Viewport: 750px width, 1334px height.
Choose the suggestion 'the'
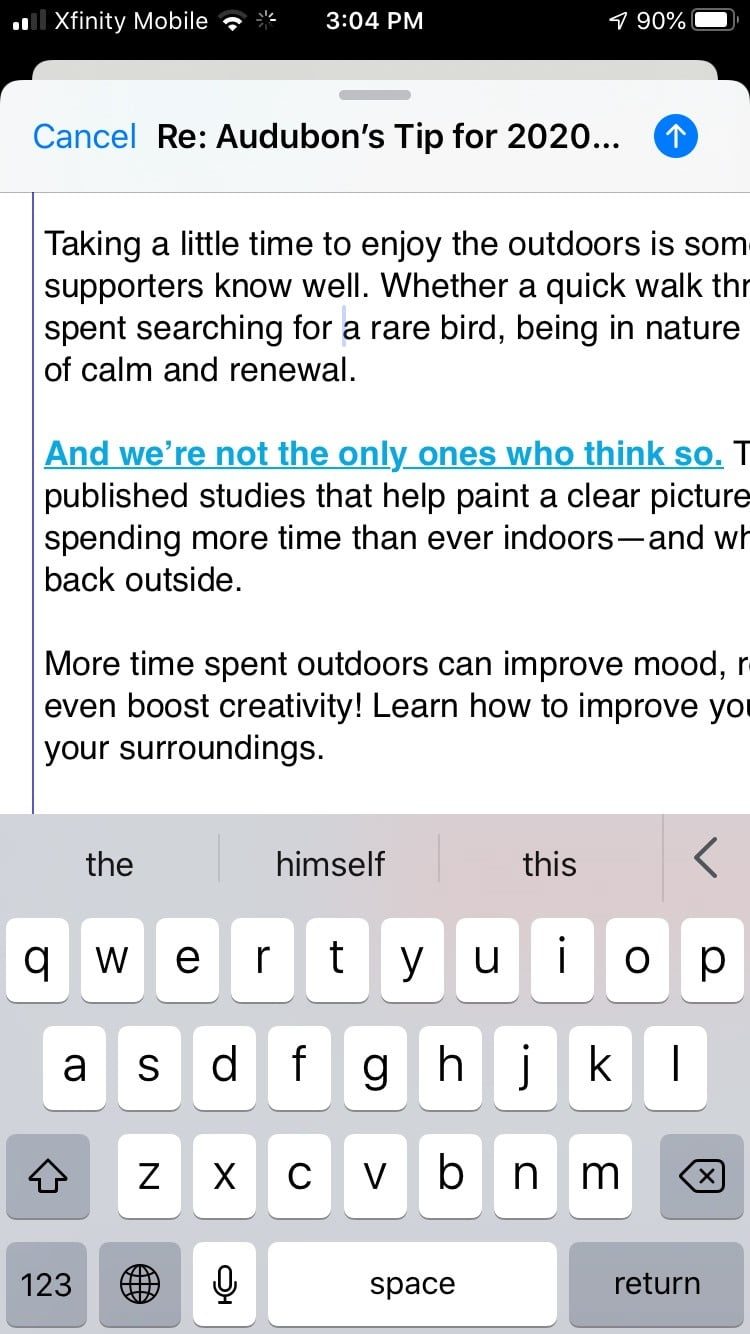(109, 863)
